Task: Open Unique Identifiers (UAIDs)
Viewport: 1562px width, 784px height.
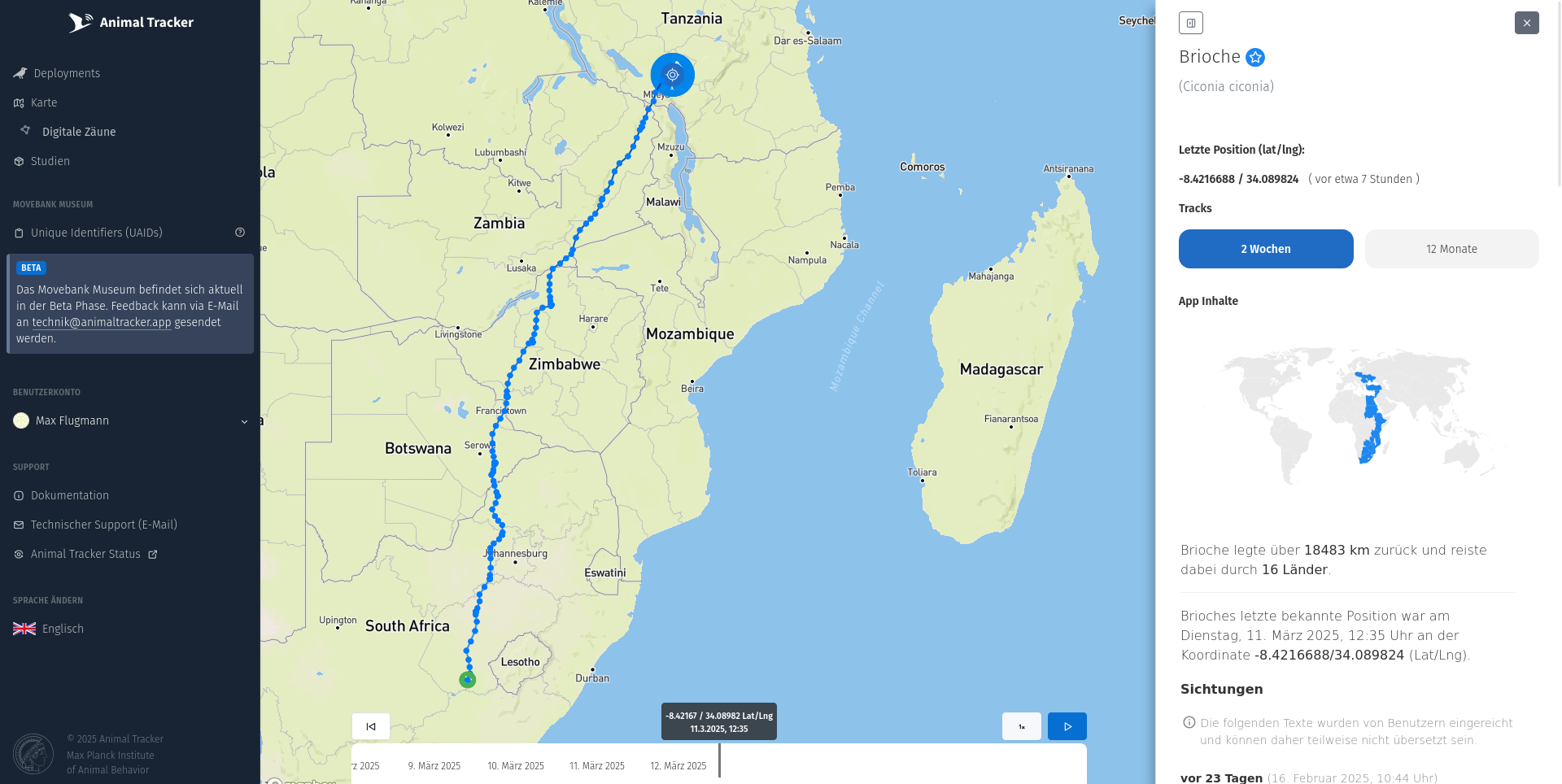Action: tap(96, 233)
